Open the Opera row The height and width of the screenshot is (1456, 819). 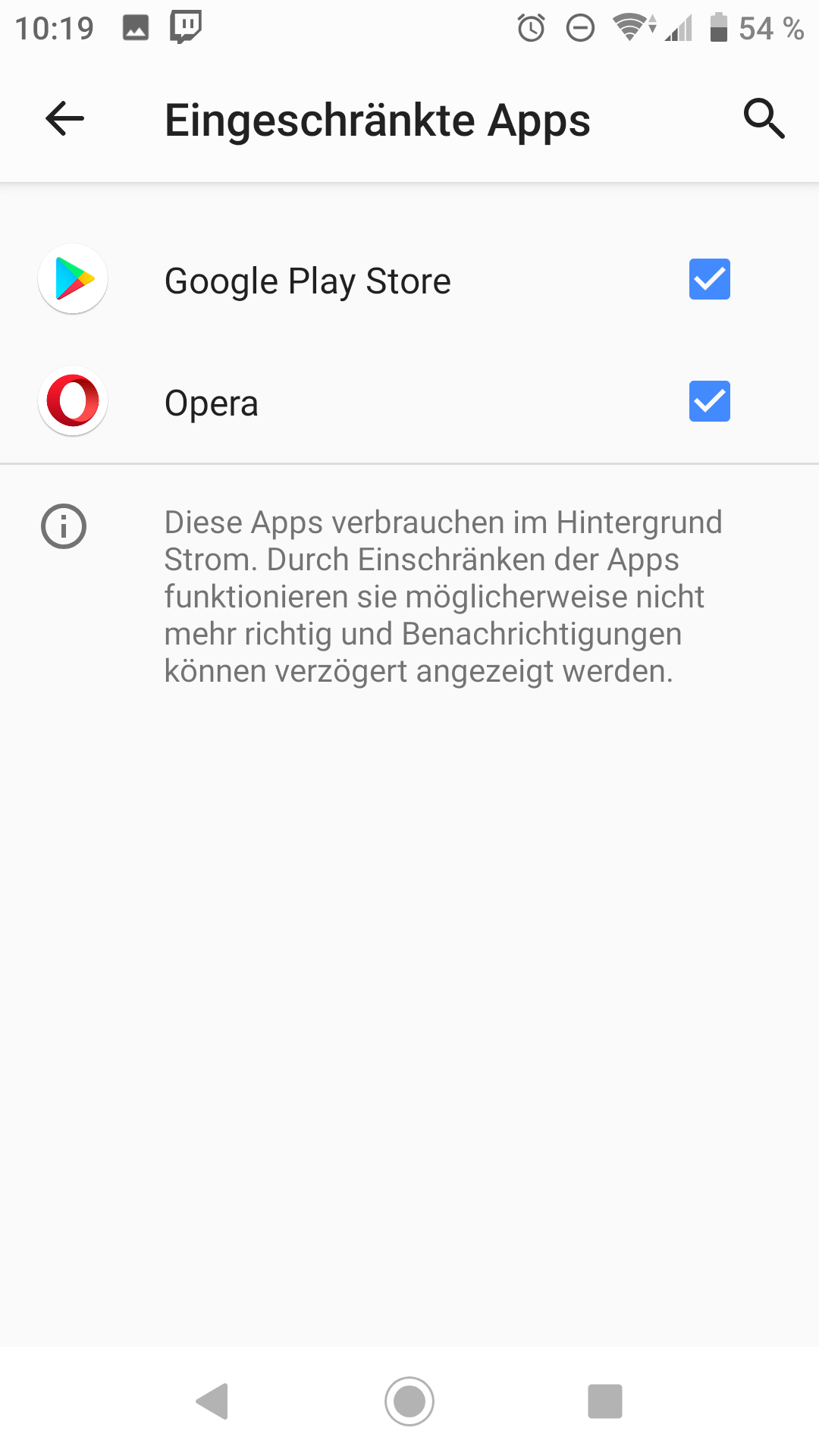pos(212,403)
